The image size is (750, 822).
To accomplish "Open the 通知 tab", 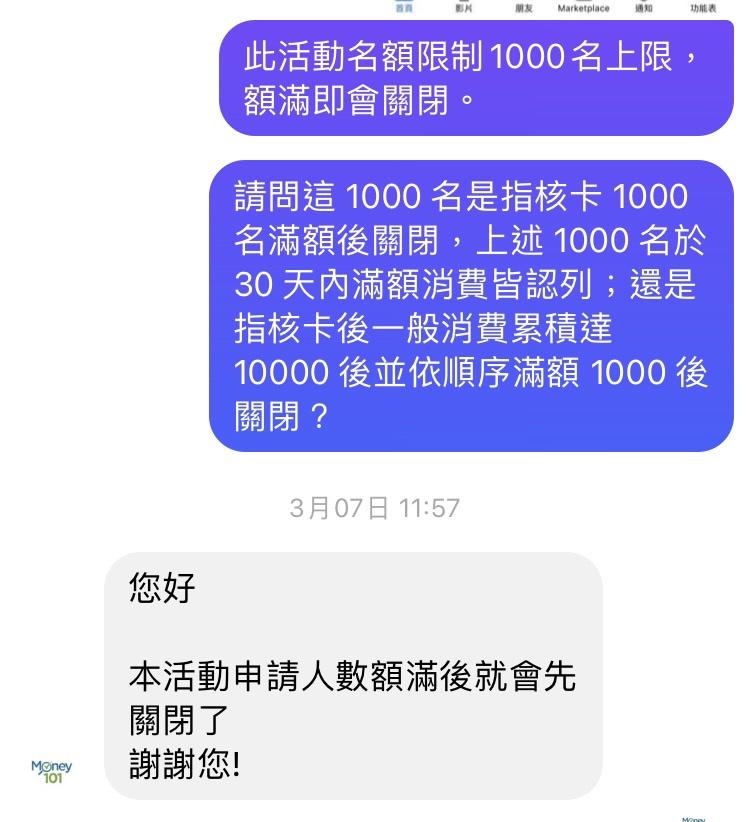I will (643, 7).
